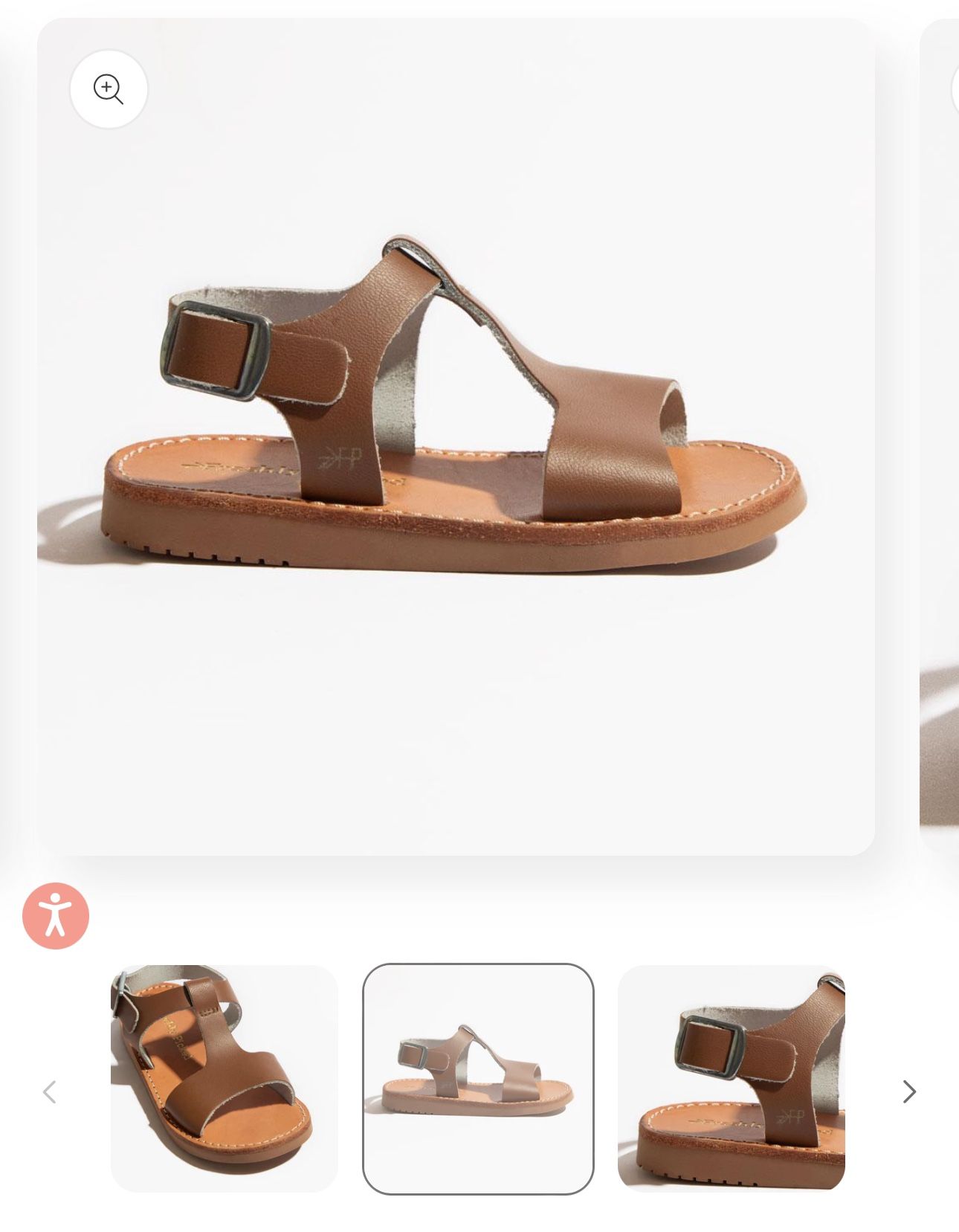
Task: Select the magnifying glass to enlarge sandal photo
Action: (110, 89)
